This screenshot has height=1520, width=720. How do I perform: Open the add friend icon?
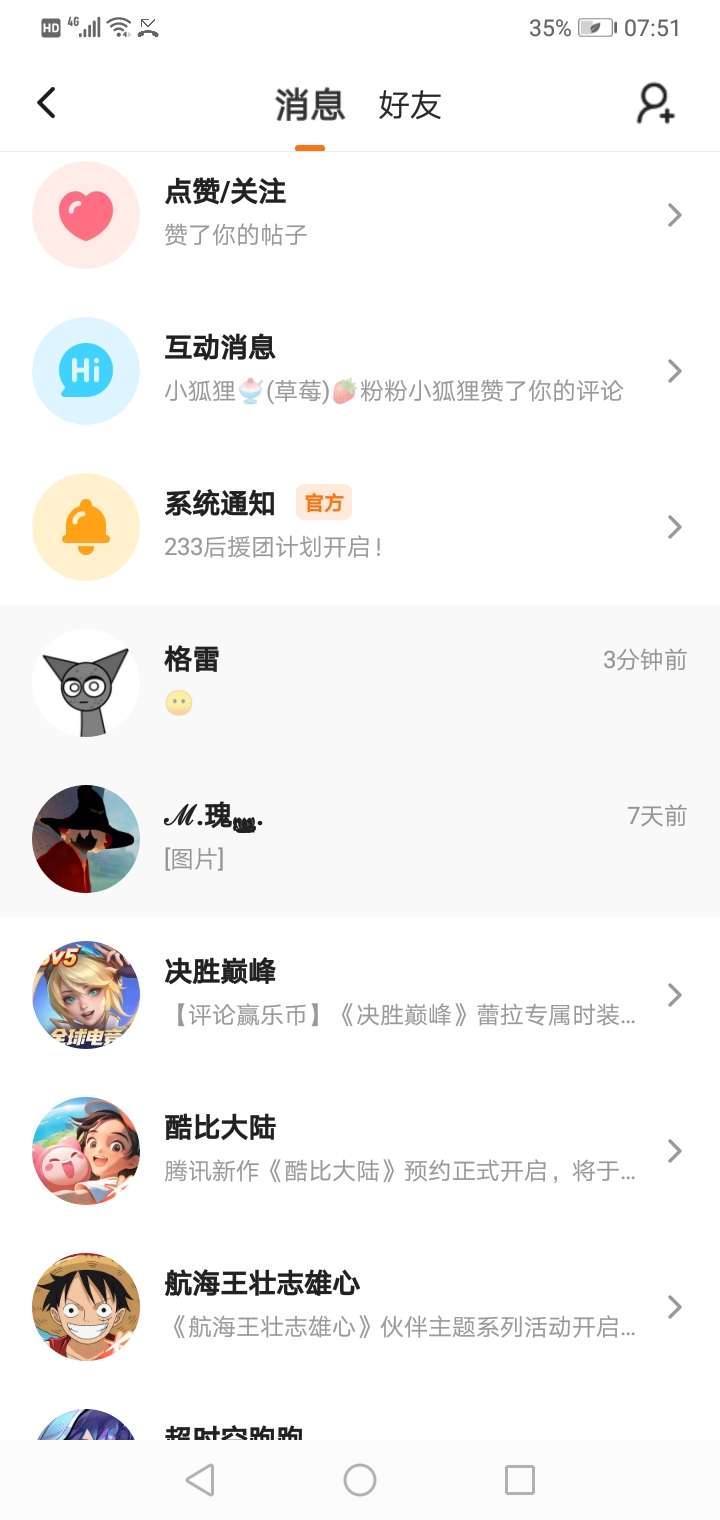pos(656,104)
